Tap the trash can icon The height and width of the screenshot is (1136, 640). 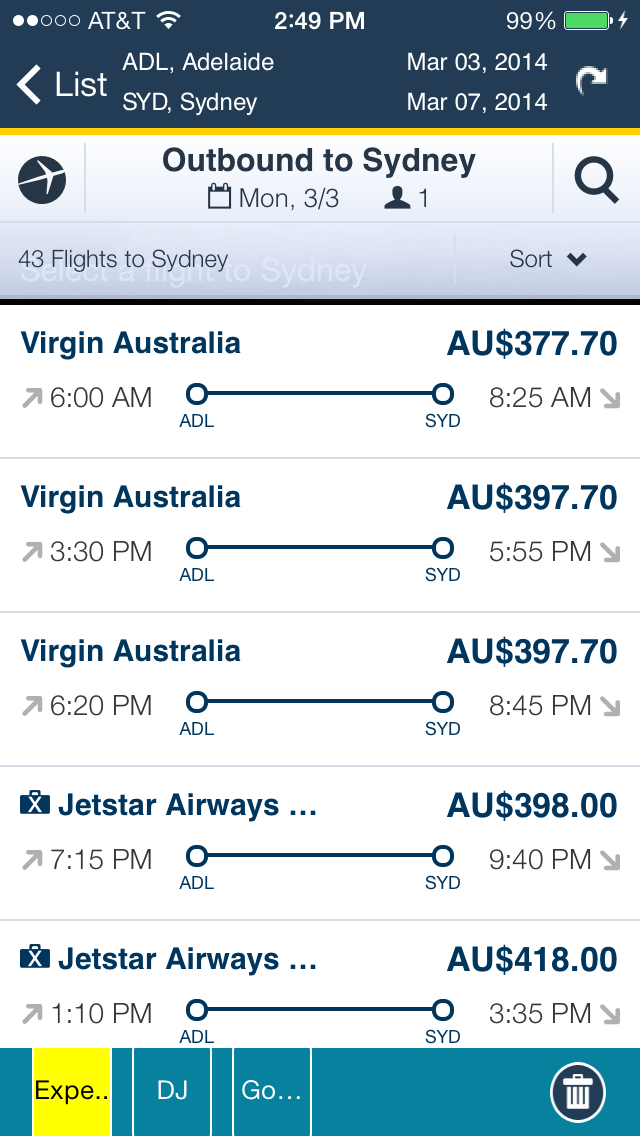[578, 1092]
